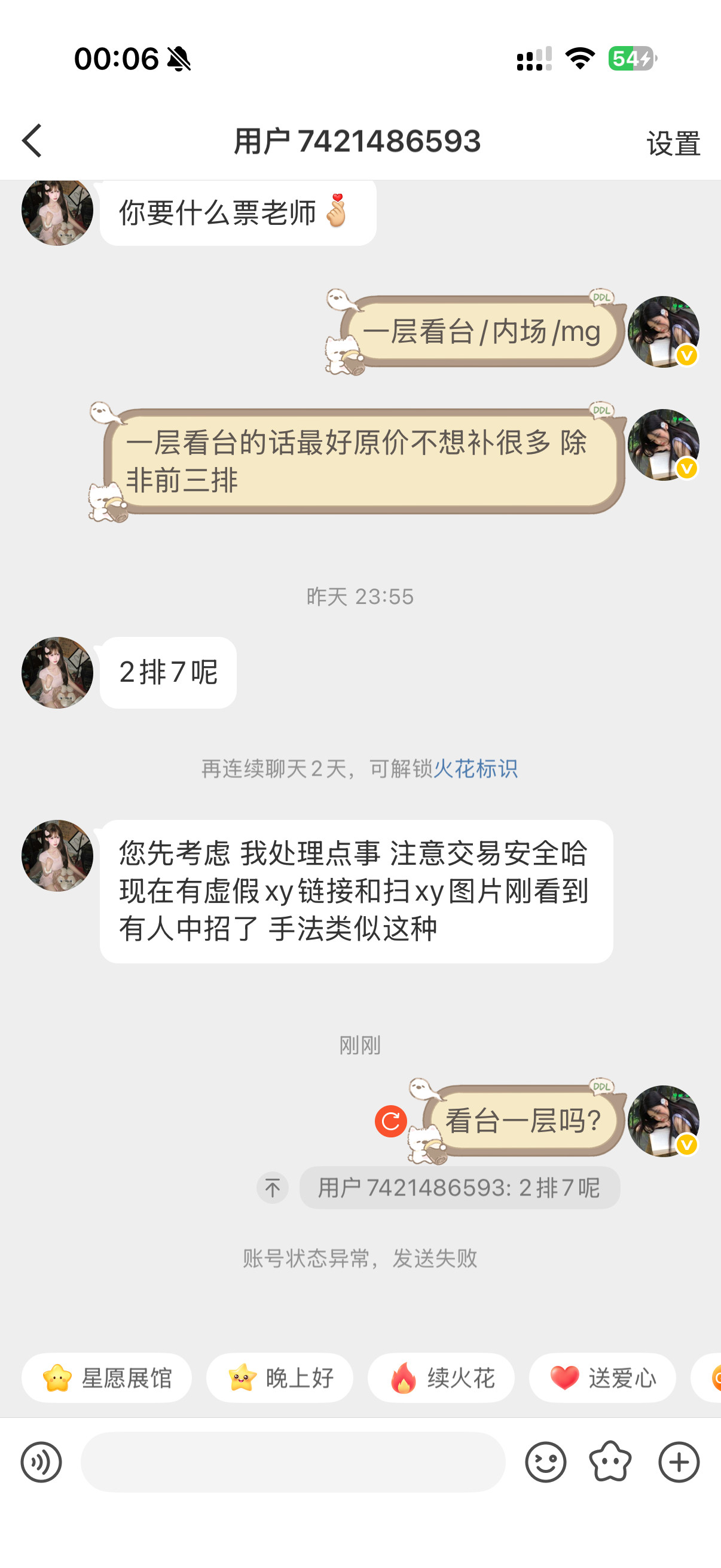Image resolution: width=721 pixels, height=1568 pixels.
Task: Open the plus attachments menu
Action: point(679,1462)
